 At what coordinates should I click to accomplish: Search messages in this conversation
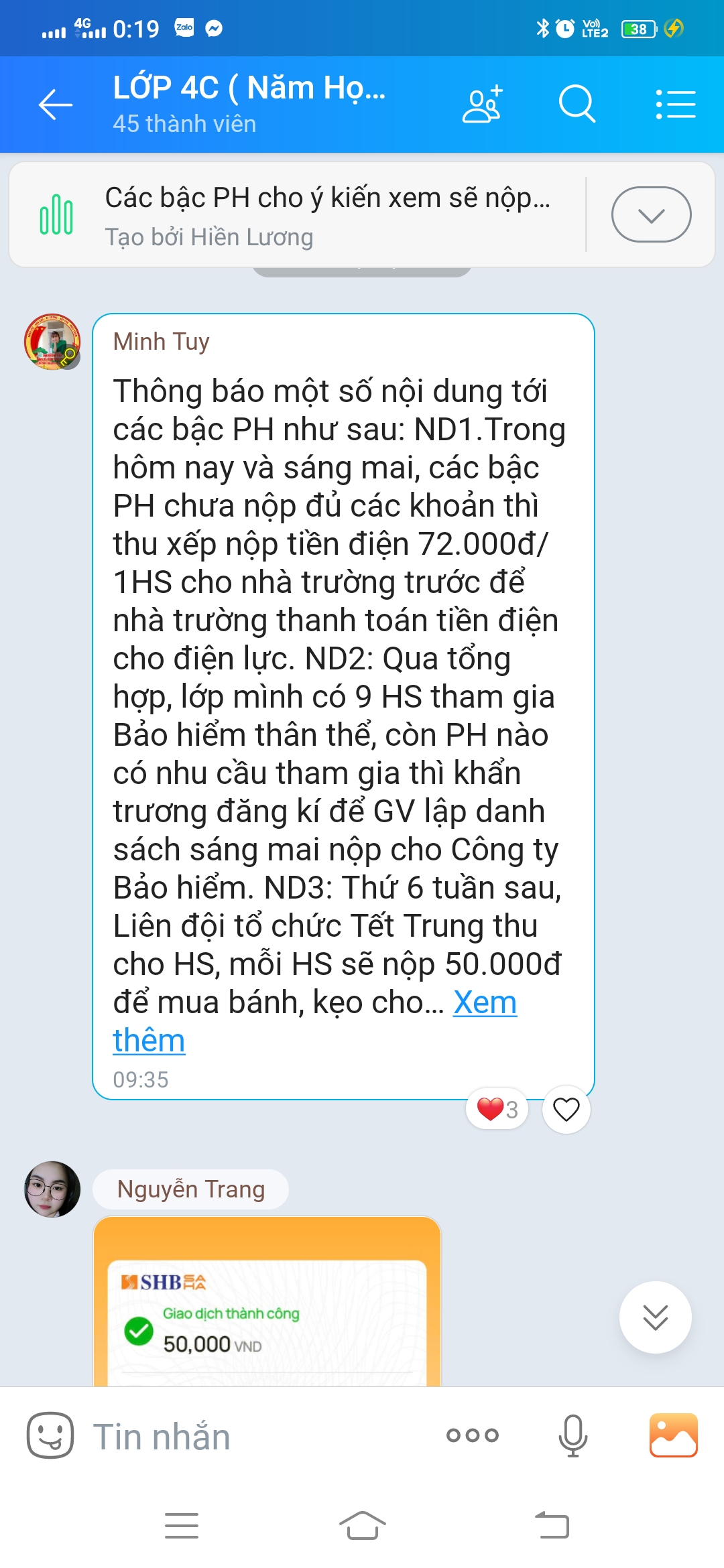pyautogui.click(x=577, y=105)
